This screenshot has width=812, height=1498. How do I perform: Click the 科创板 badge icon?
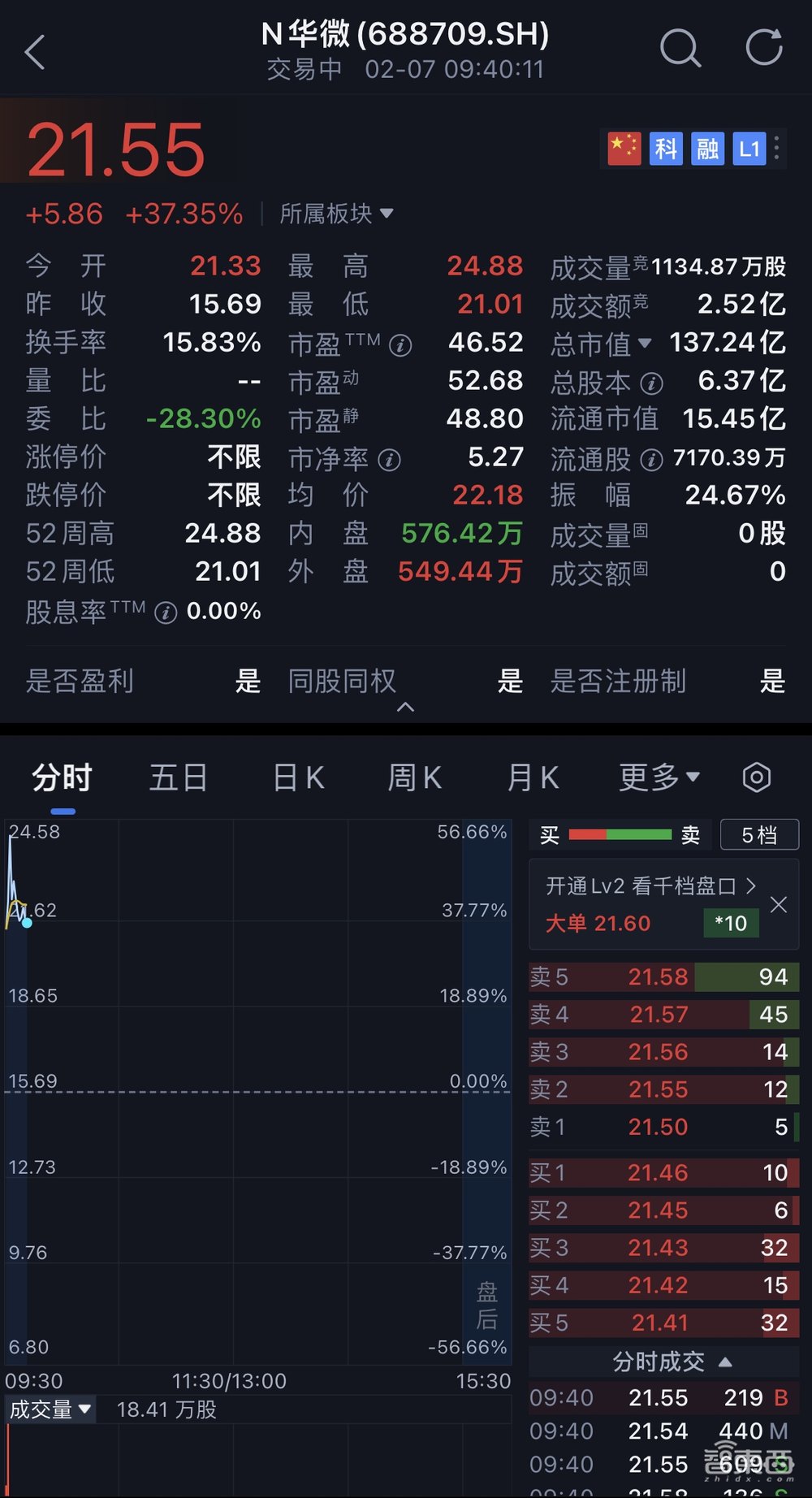(x=666, y=148)
